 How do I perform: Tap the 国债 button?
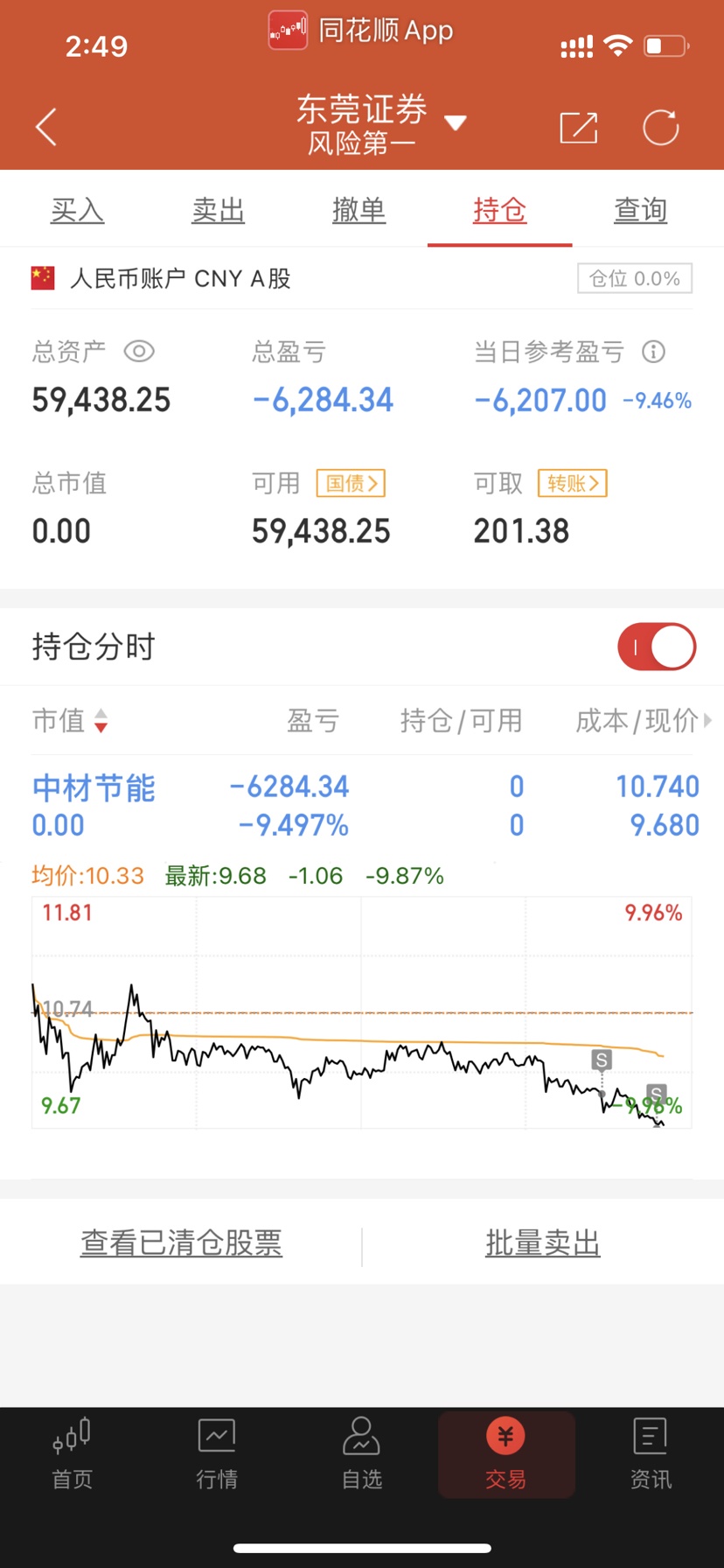tap(351, 483)
